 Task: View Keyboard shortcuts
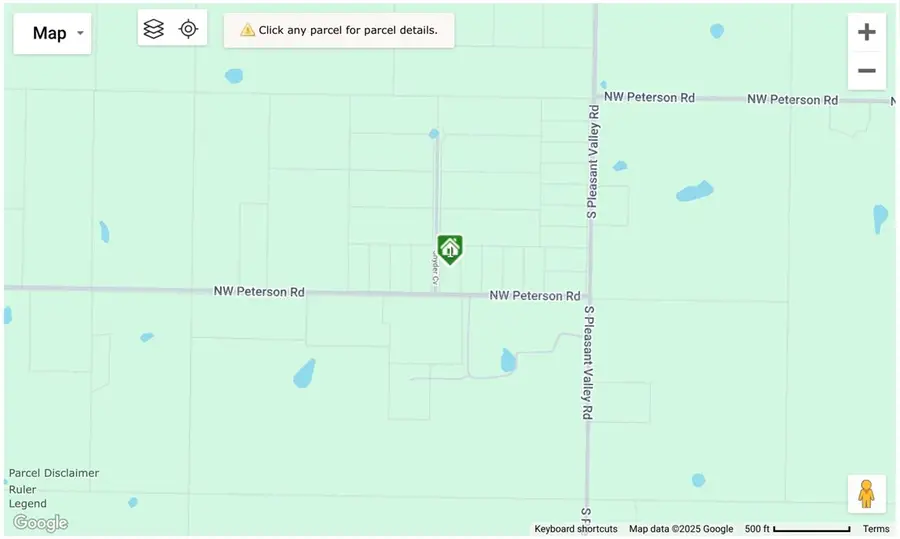pyautogui.click(x=575, y=529)
